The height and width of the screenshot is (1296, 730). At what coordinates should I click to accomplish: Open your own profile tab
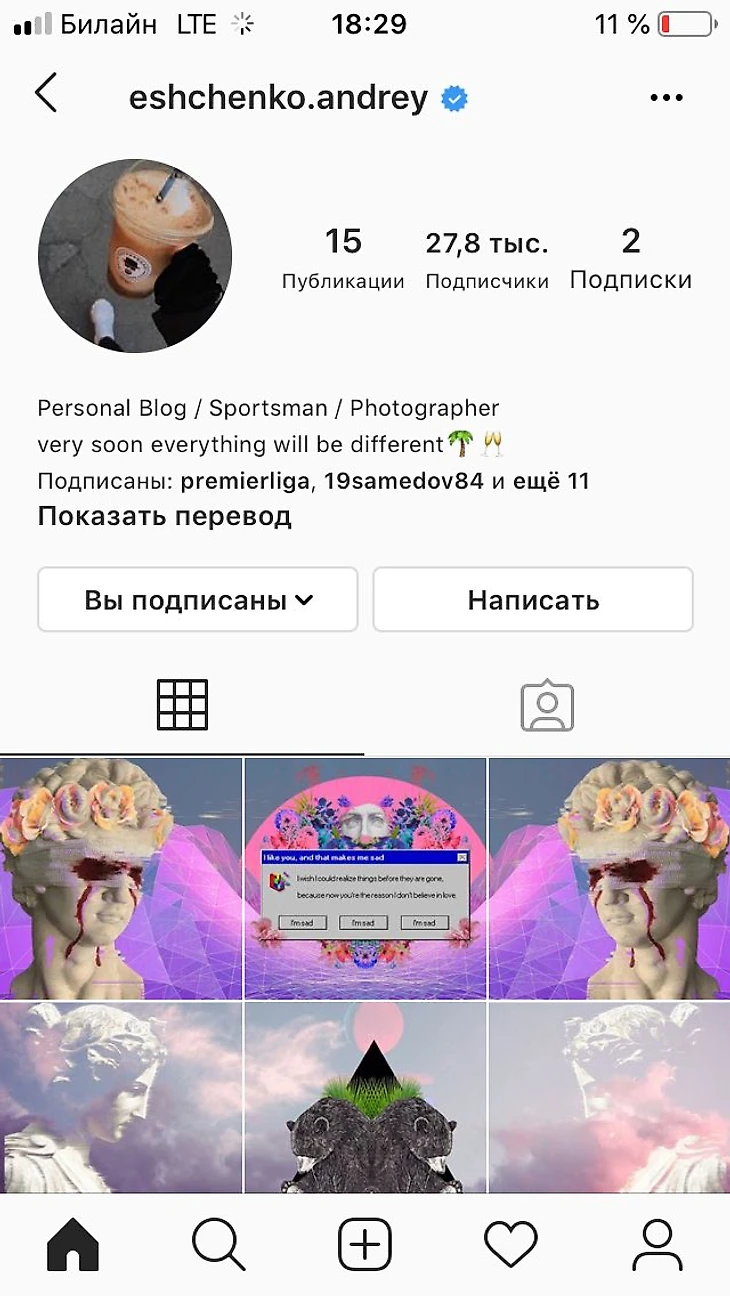pos(657,1245)
